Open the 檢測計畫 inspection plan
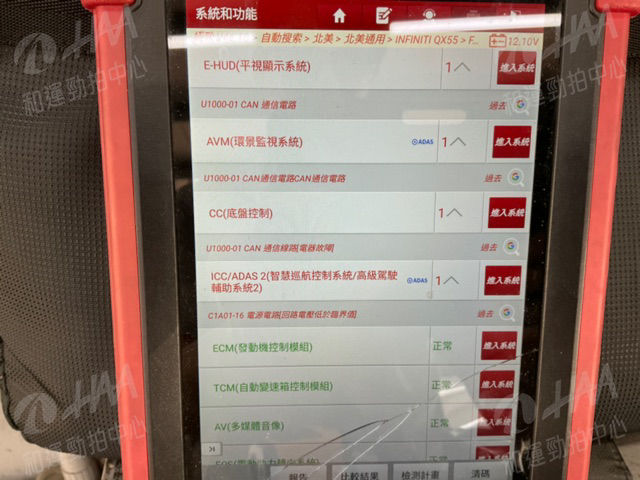 [419, 476]
